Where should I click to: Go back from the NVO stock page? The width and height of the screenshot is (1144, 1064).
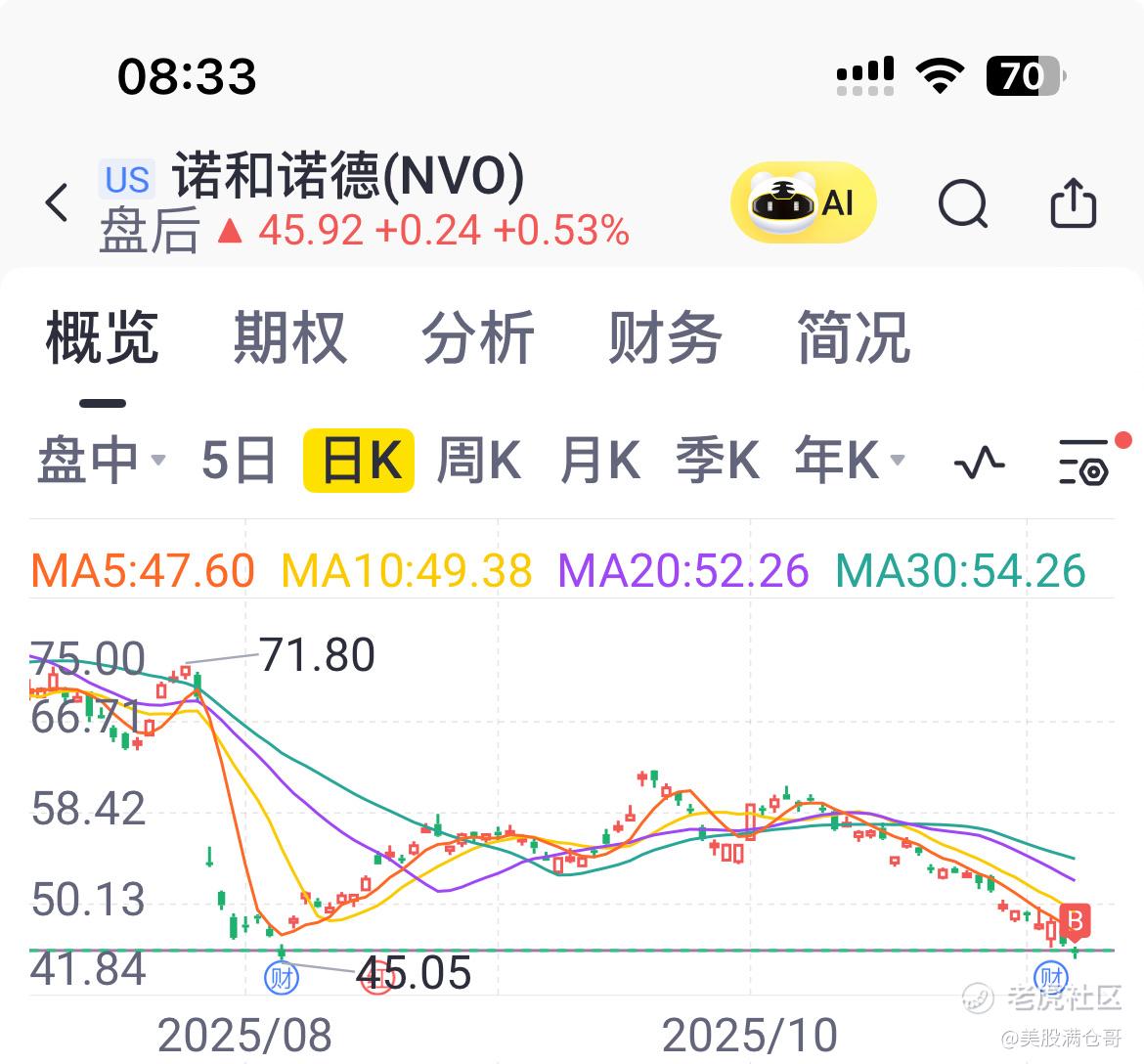57,203
